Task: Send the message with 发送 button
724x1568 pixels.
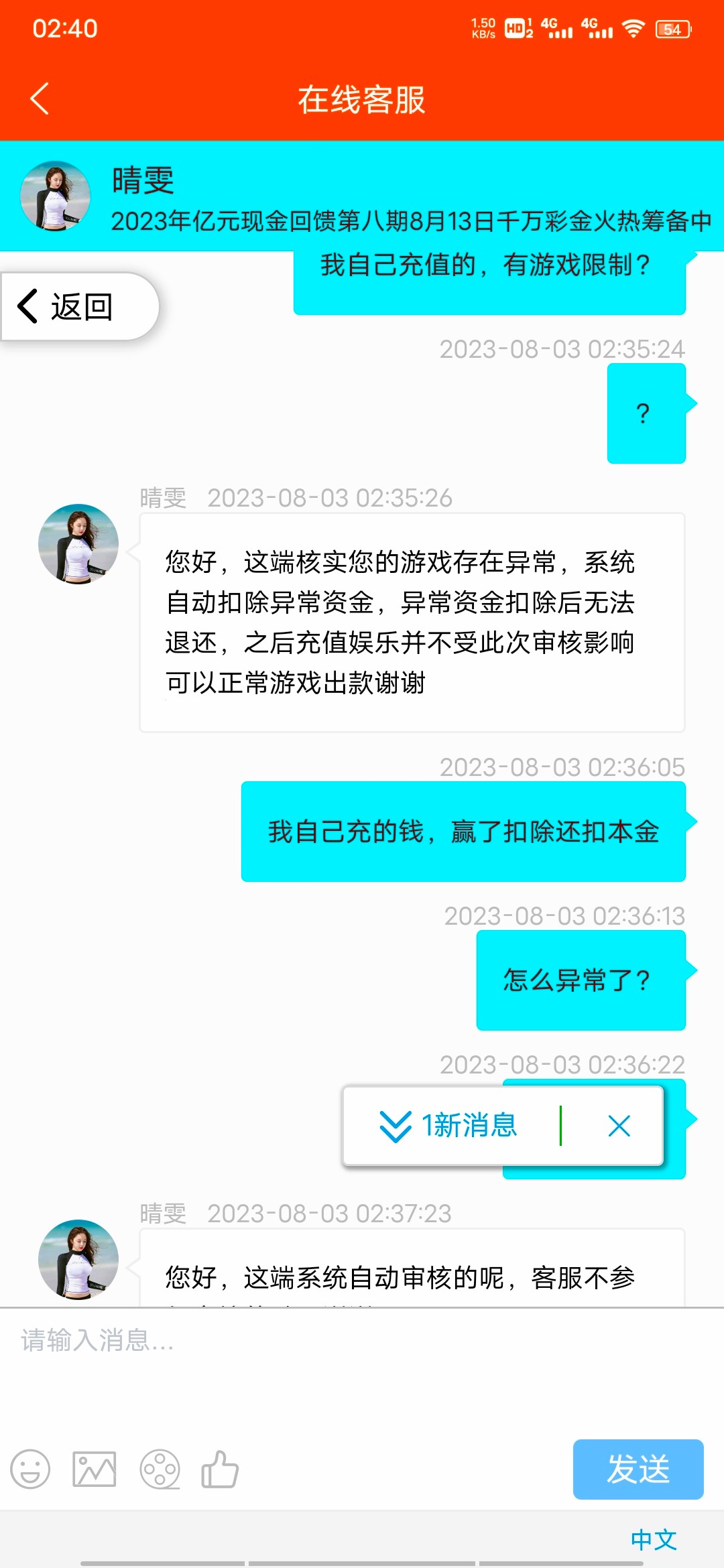Action: click(638, 1469)
